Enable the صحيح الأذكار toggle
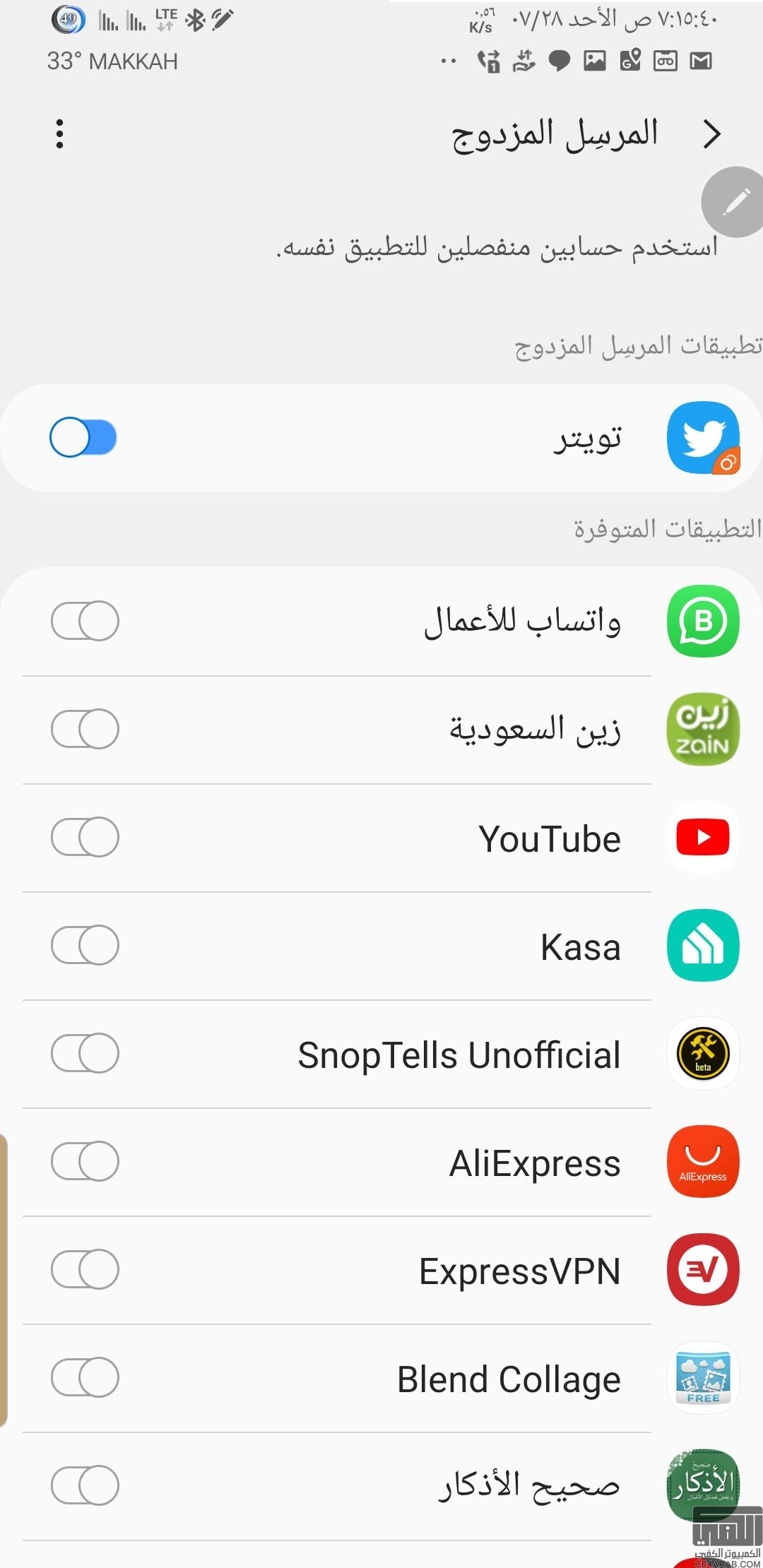Viewport: 763px width, 1568px height. (85, 1485)
